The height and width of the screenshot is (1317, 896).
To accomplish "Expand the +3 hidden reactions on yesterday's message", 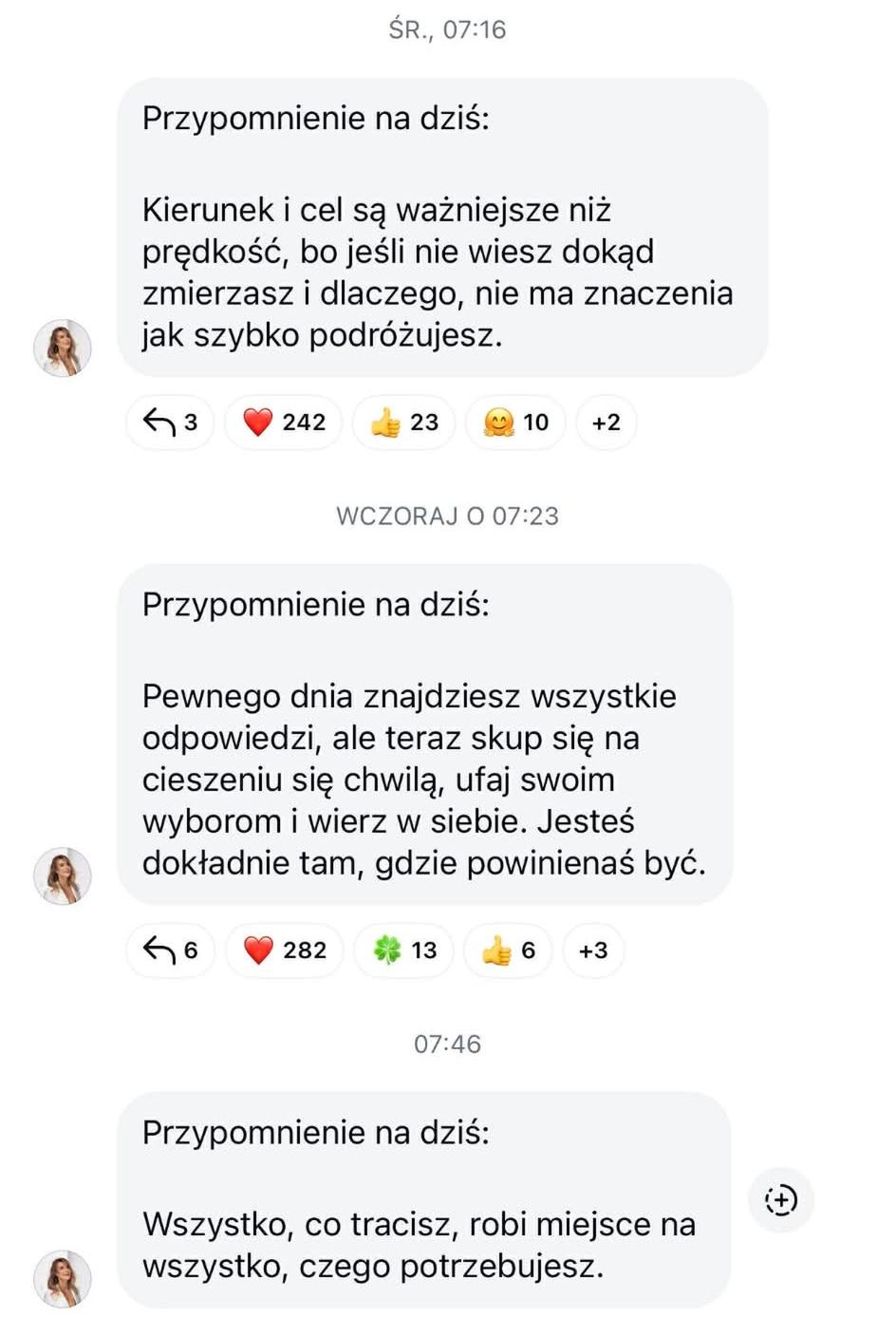I will tap(593, 950).
